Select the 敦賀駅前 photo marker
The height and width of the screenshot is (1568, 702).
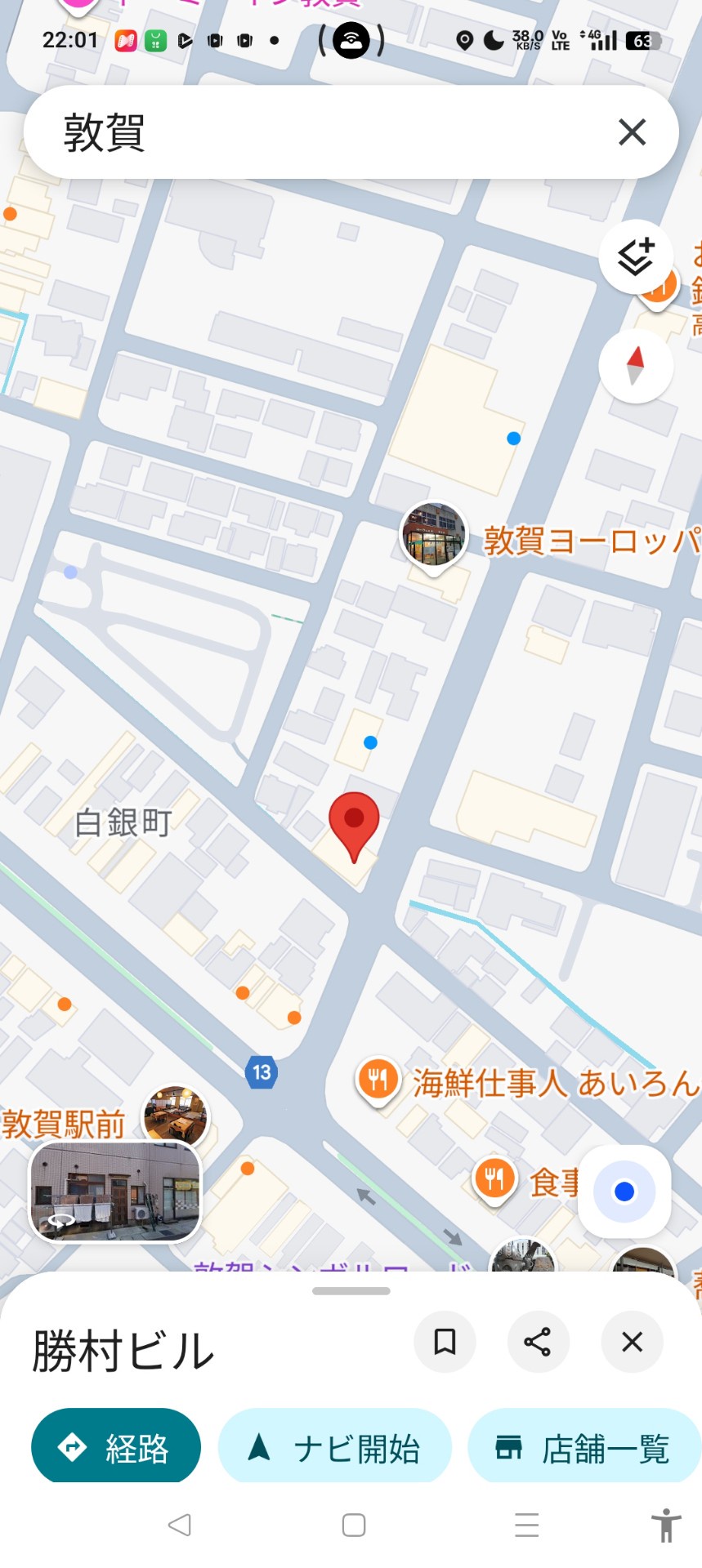click(x=175, y=1116)
